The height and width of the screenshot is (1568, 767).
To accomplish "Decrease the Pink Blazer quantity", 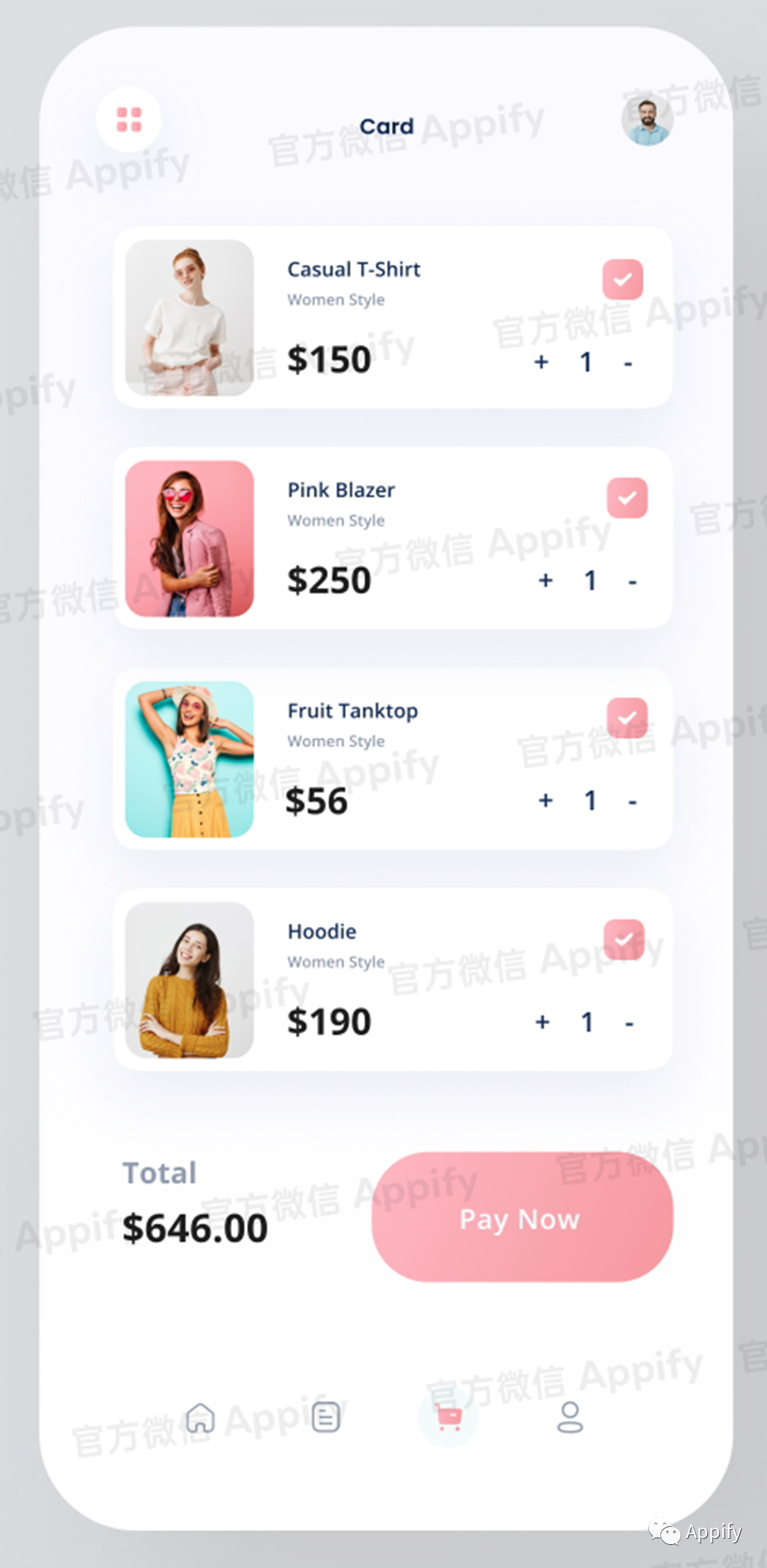I will pos(632,581).
